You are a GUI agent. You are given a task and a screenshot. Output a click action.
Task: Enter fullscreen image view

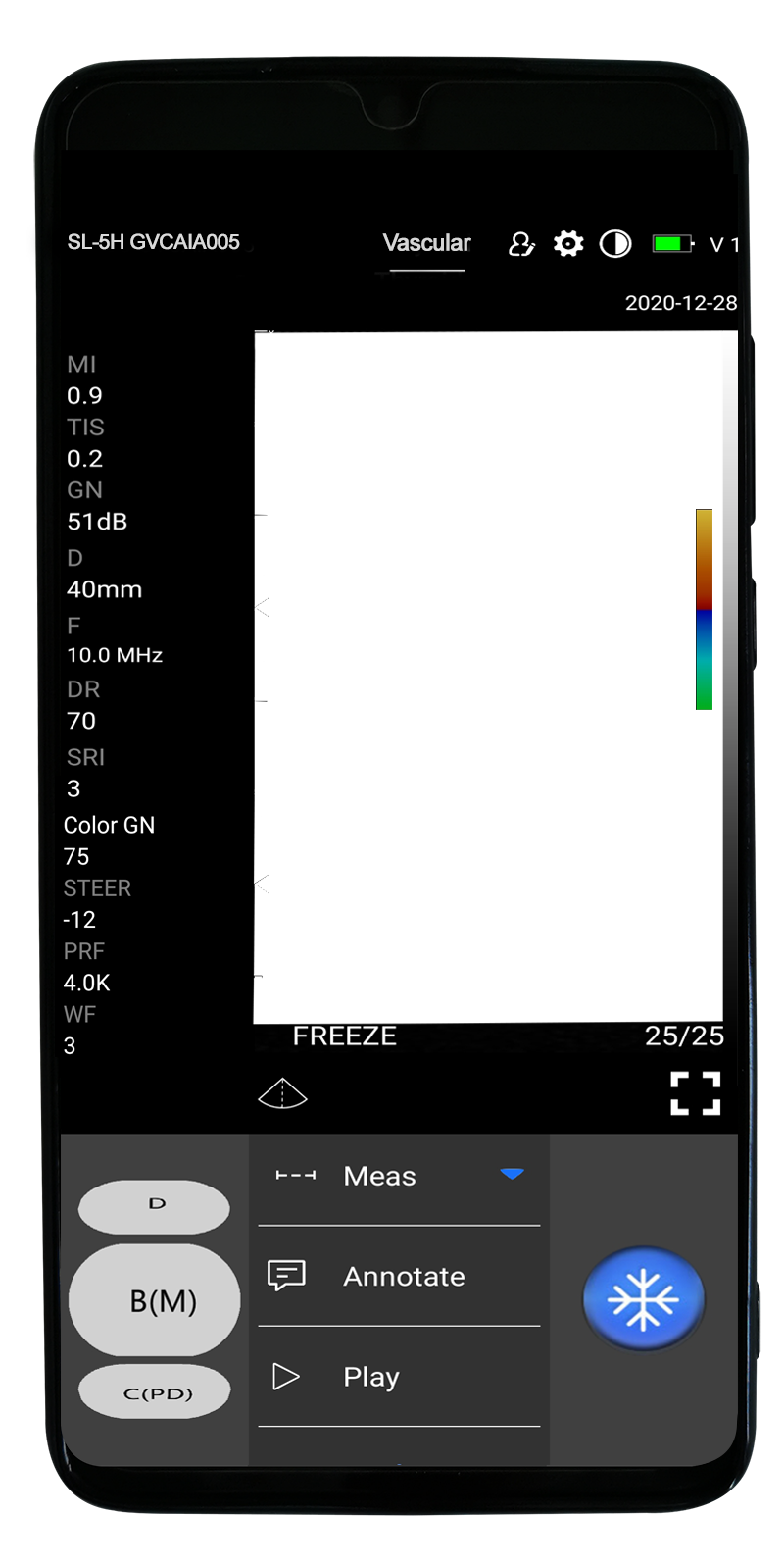tap(695, 1093)
